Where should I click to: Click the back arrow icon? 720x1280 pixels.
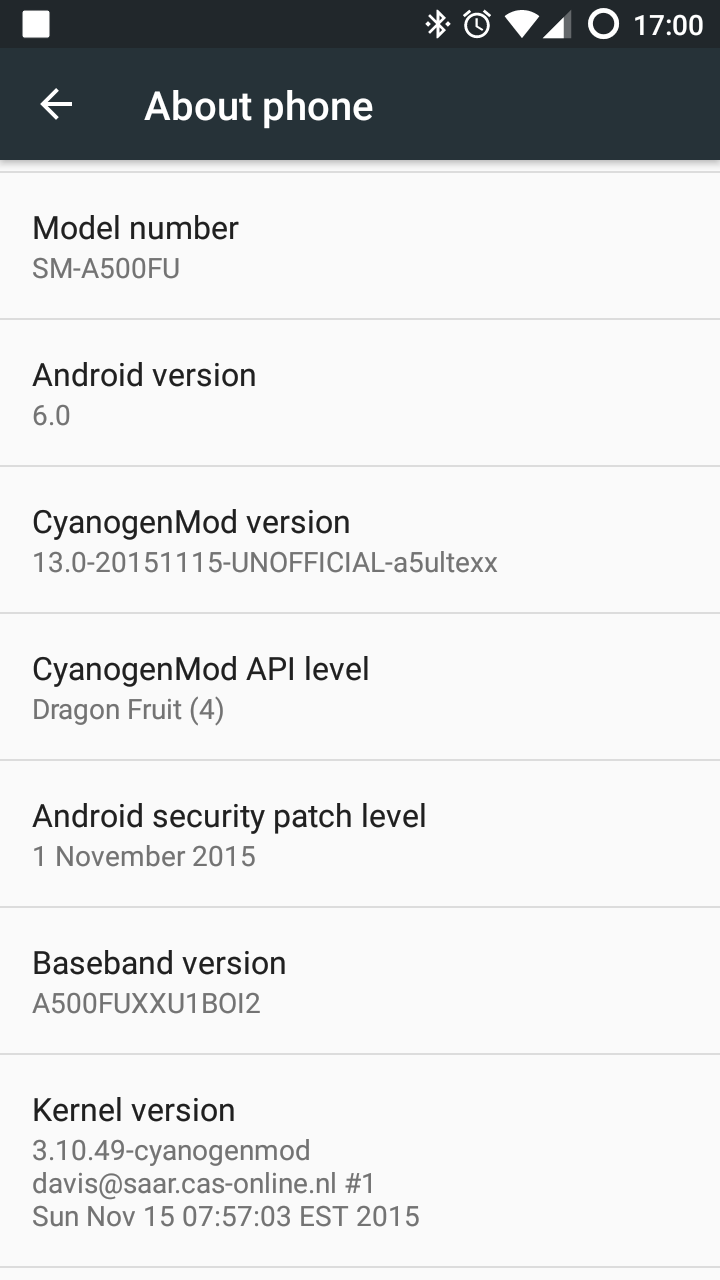click(x=55, y=104)
